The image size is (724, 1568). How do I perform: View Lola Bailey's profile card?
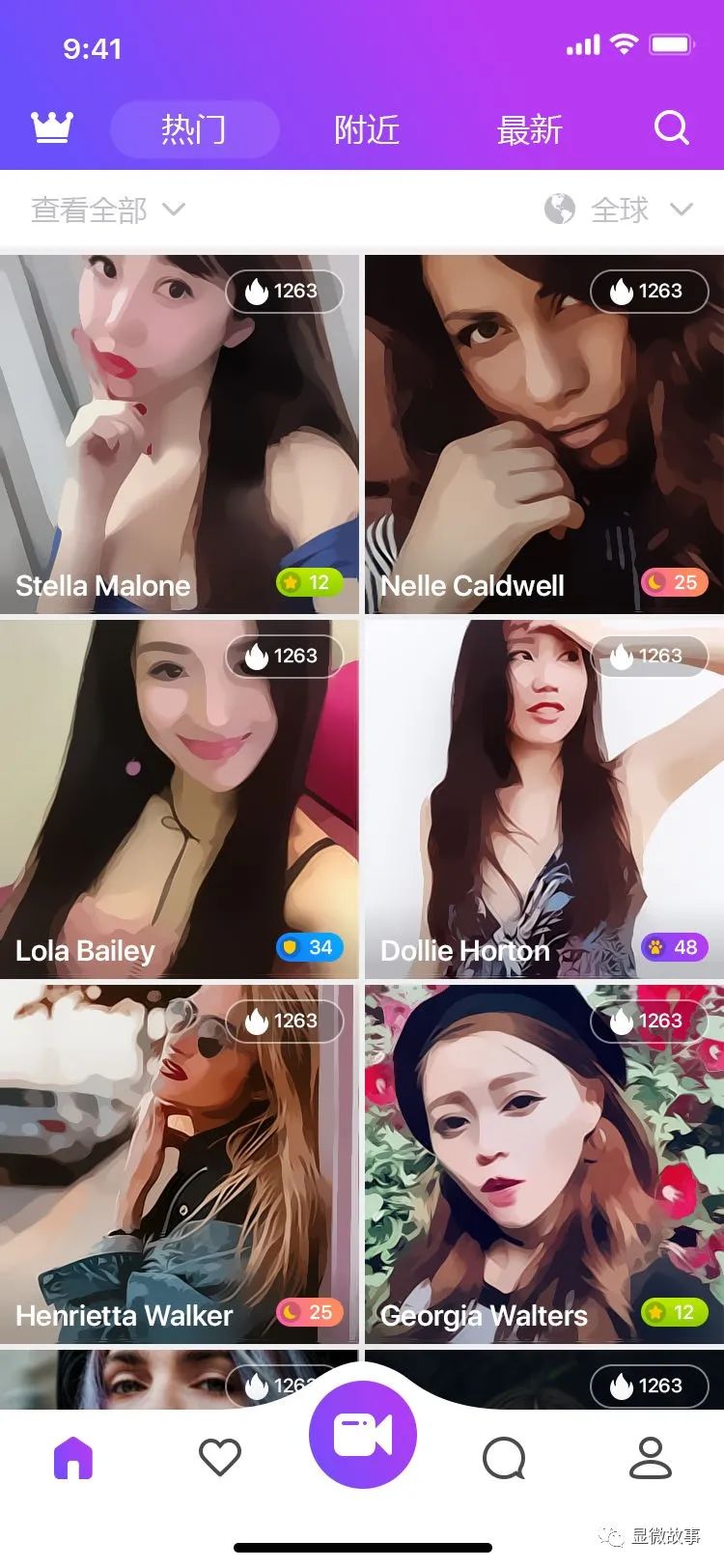pyautogui.click(x=179, y=799)
